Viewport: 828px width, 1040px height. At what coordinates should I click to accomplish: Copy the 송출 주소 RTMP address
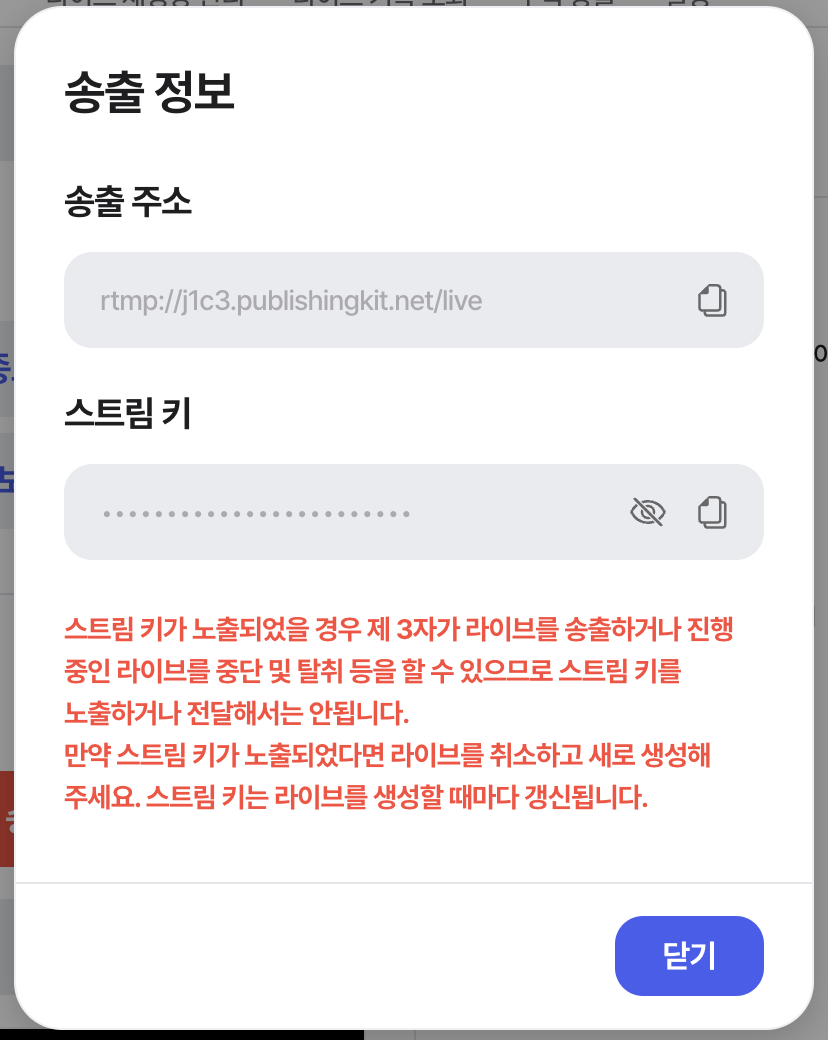tap(712, 300)
